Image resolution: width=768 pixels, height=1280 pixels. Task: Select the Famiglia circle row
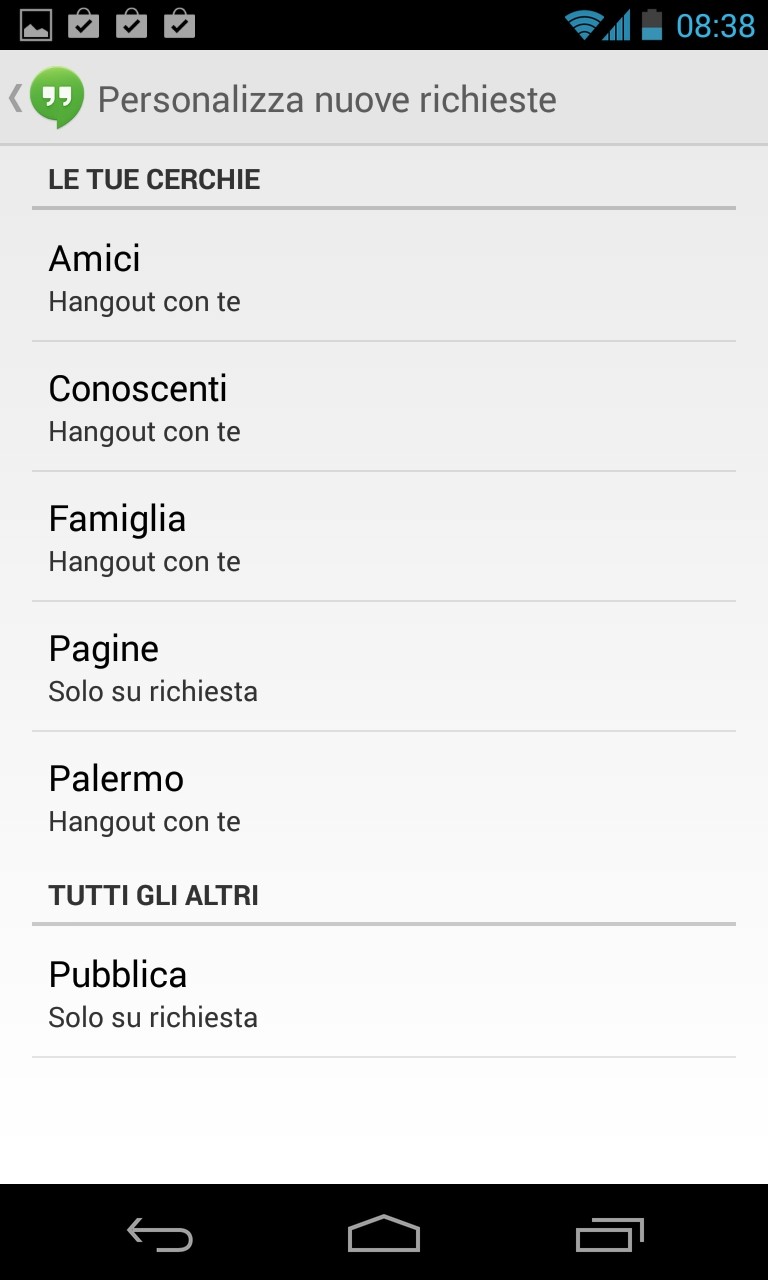384,537
